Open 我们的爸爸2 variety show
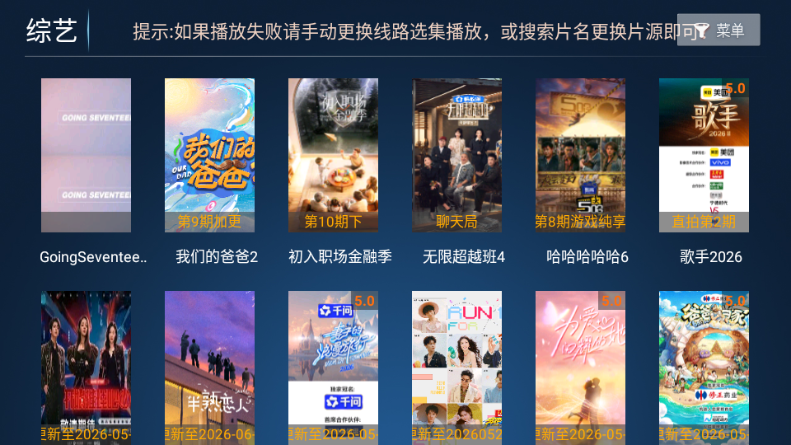 coord(209,155)
